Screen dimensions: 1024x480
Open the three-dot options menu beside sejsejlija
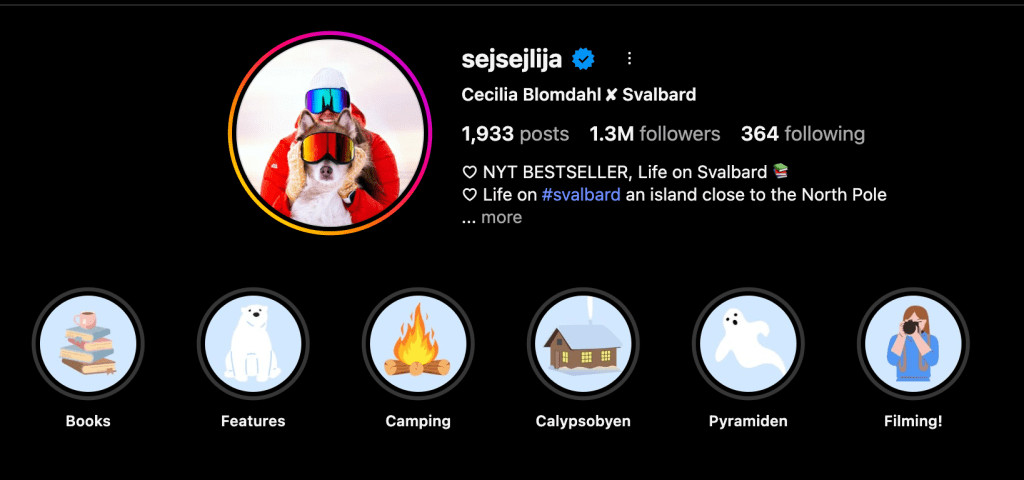tap(629, 59)
